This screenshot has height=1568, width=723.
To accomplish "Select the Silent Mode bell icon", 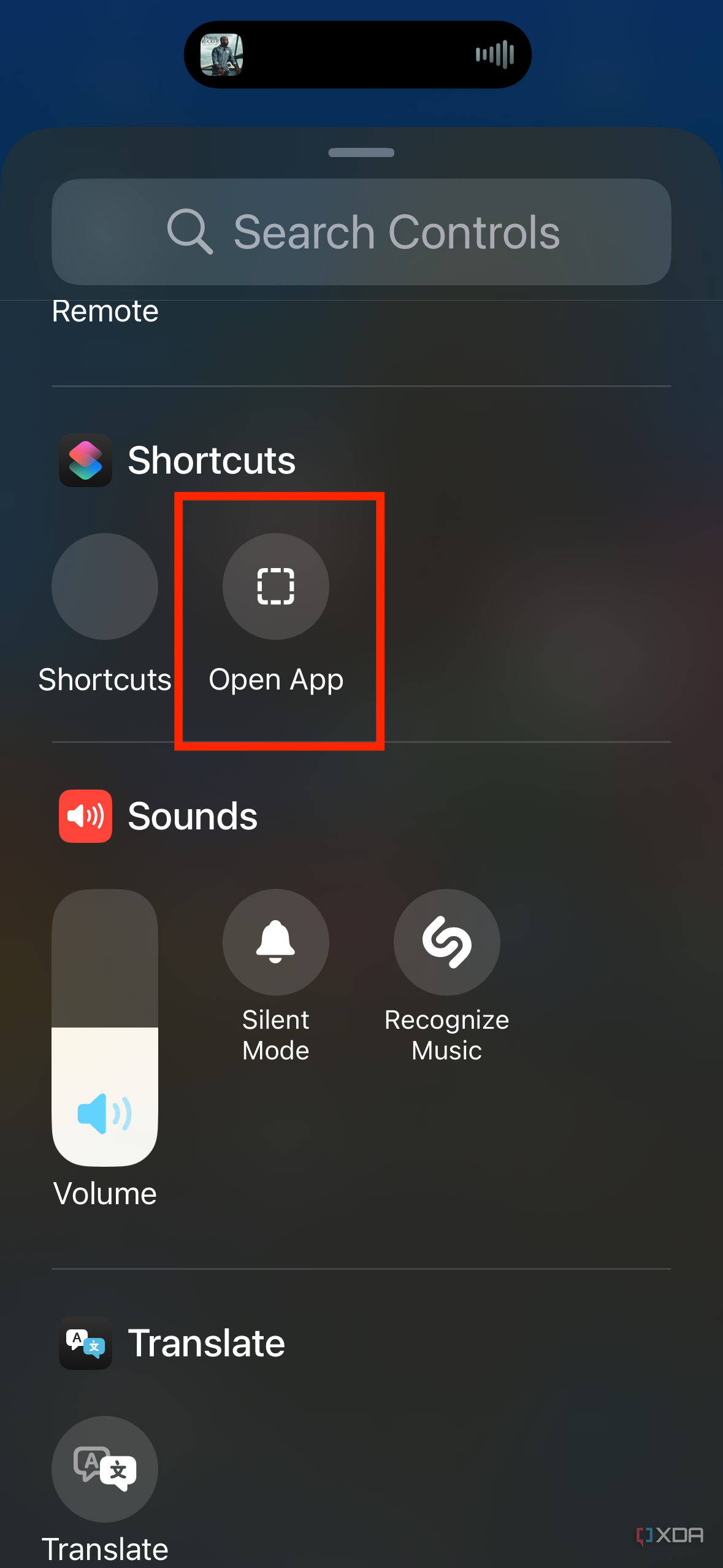I will (276, 943).
